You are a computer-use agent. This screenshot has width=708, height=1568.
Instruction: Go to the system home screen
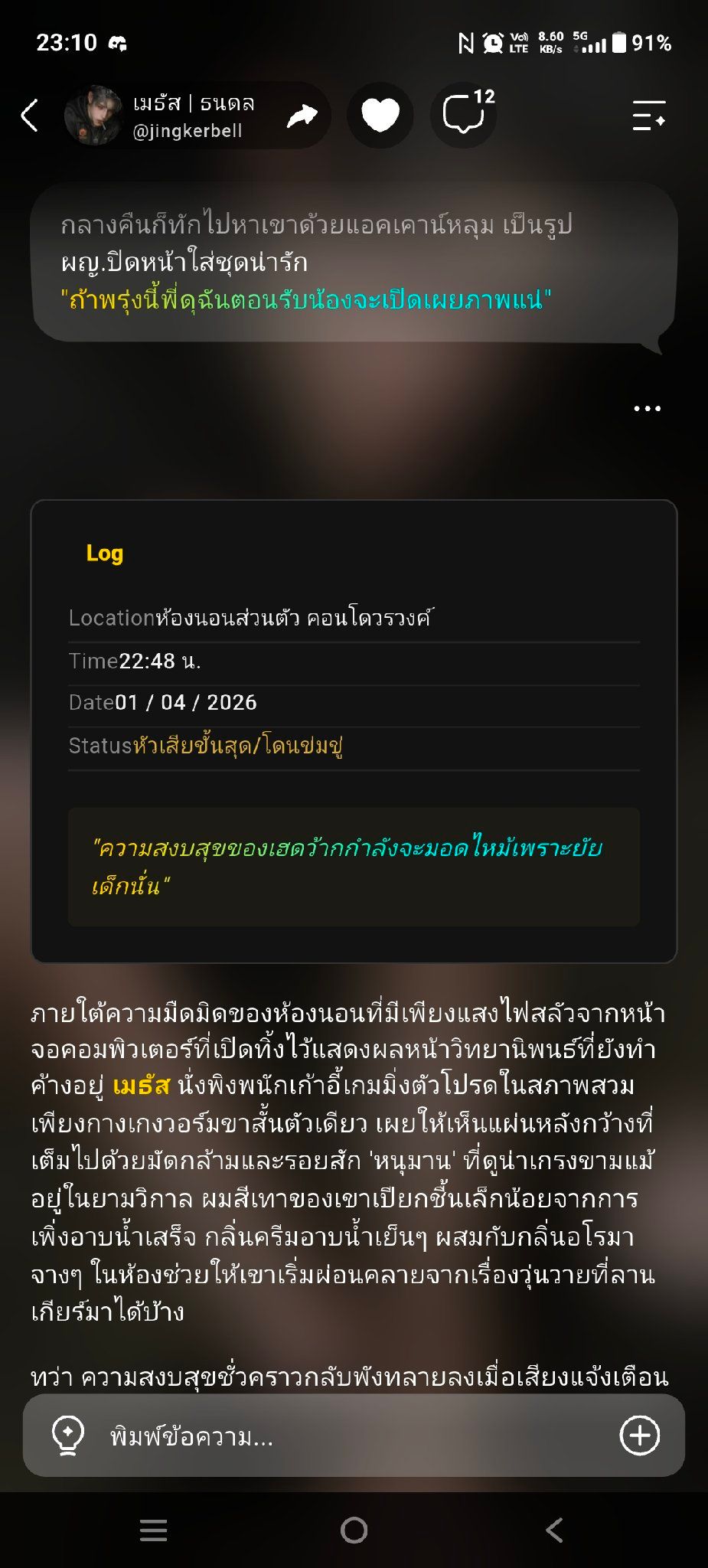pos(354,1530)
